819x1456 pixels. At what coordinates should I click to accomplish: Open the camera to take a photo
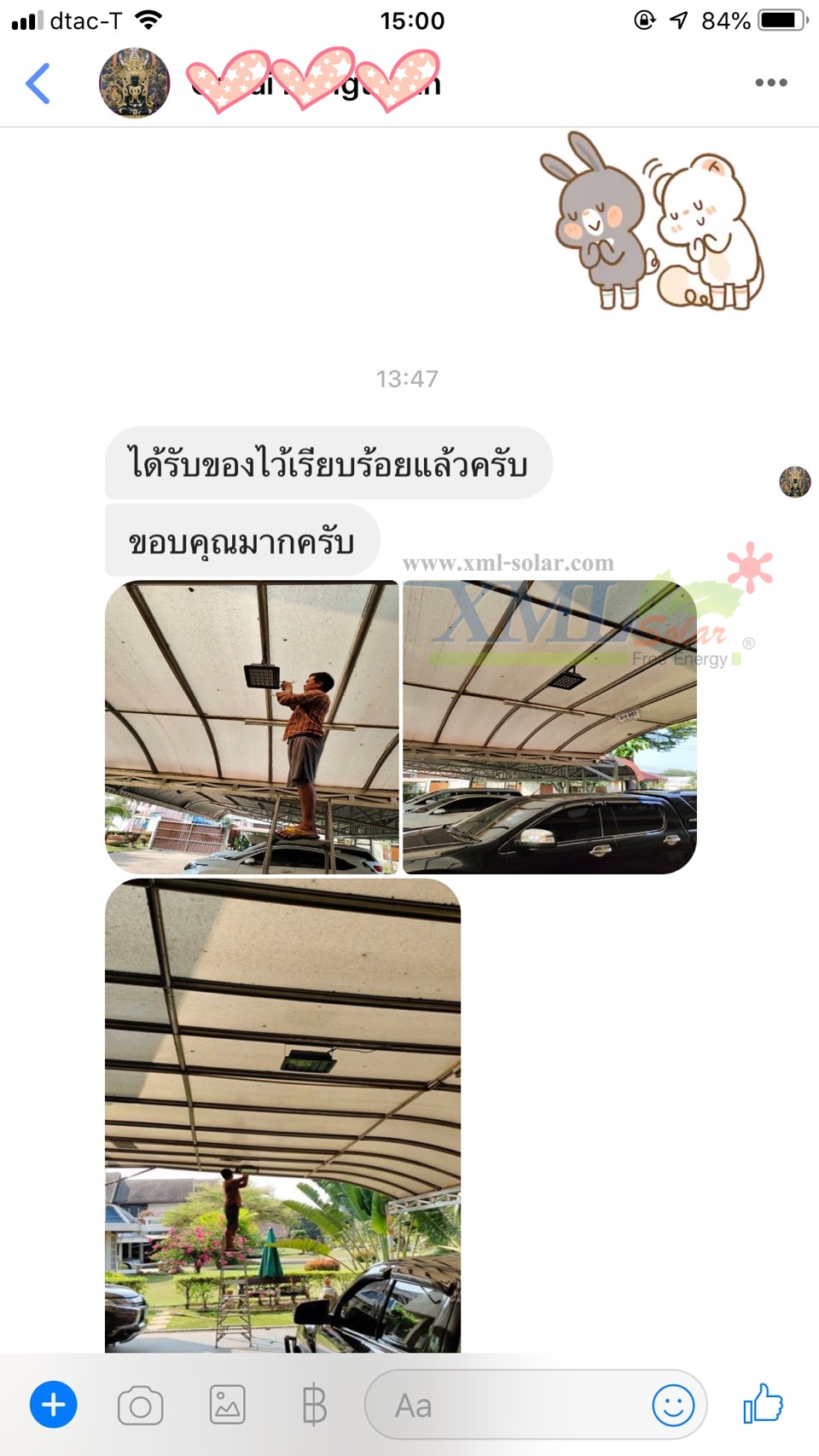(141, 1406)
